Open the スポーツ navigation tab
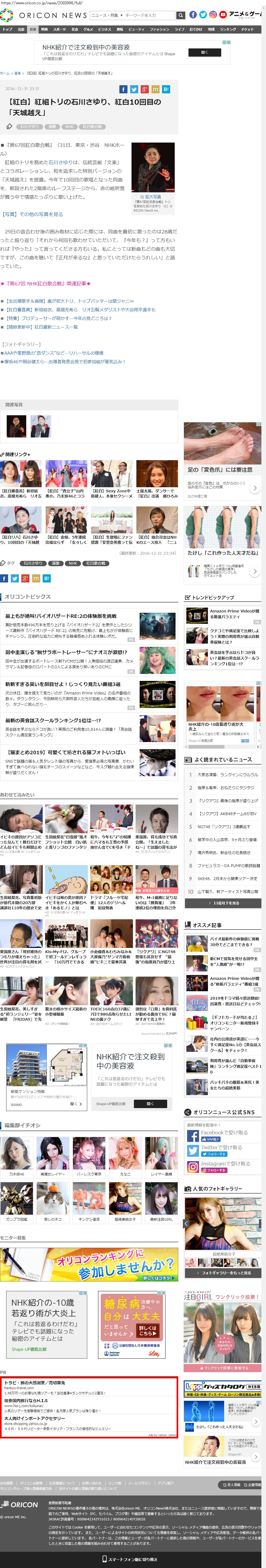 click(x=59, y=29)
